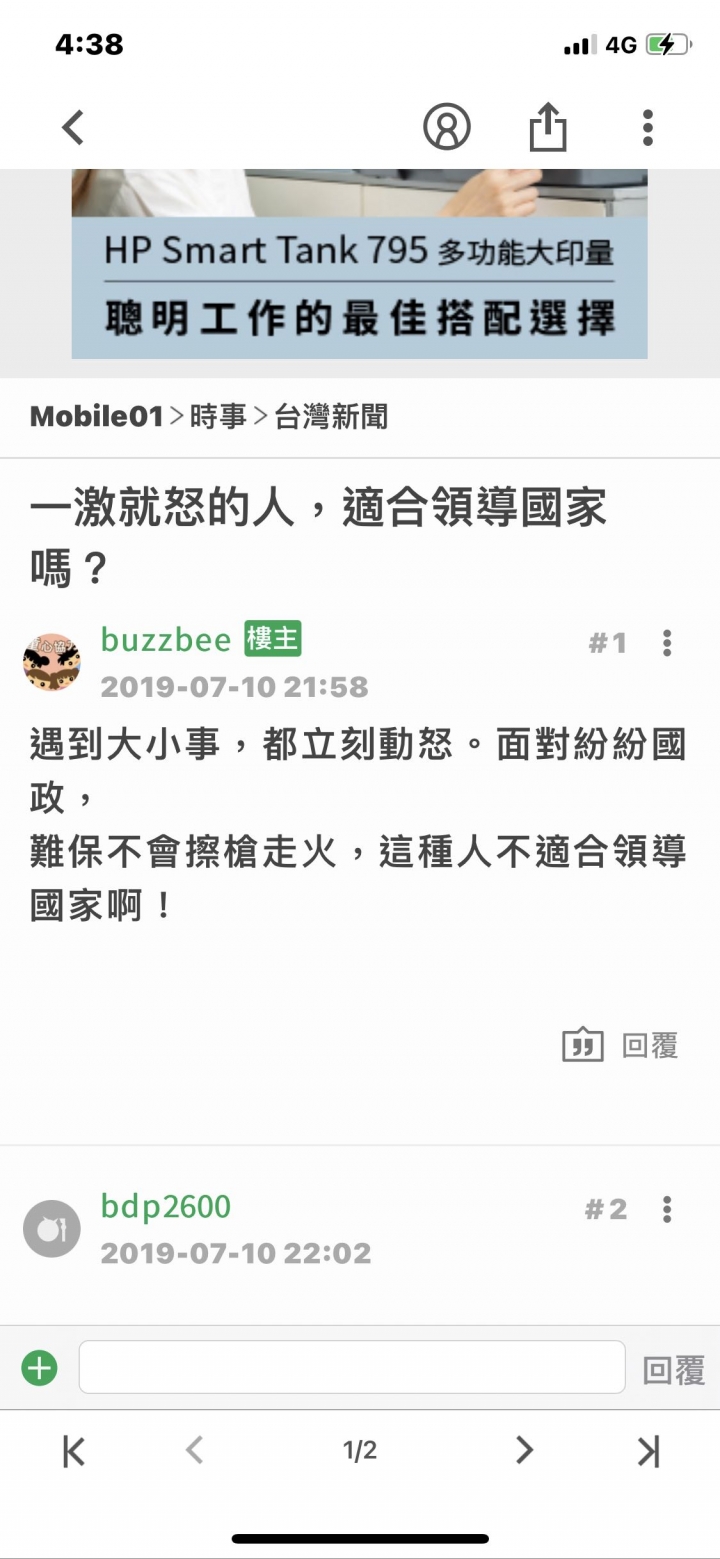The height and width of the screenshot is (1559, 720).
Task: Open the 1/2 page selector
Action: tap(360, 1451)
